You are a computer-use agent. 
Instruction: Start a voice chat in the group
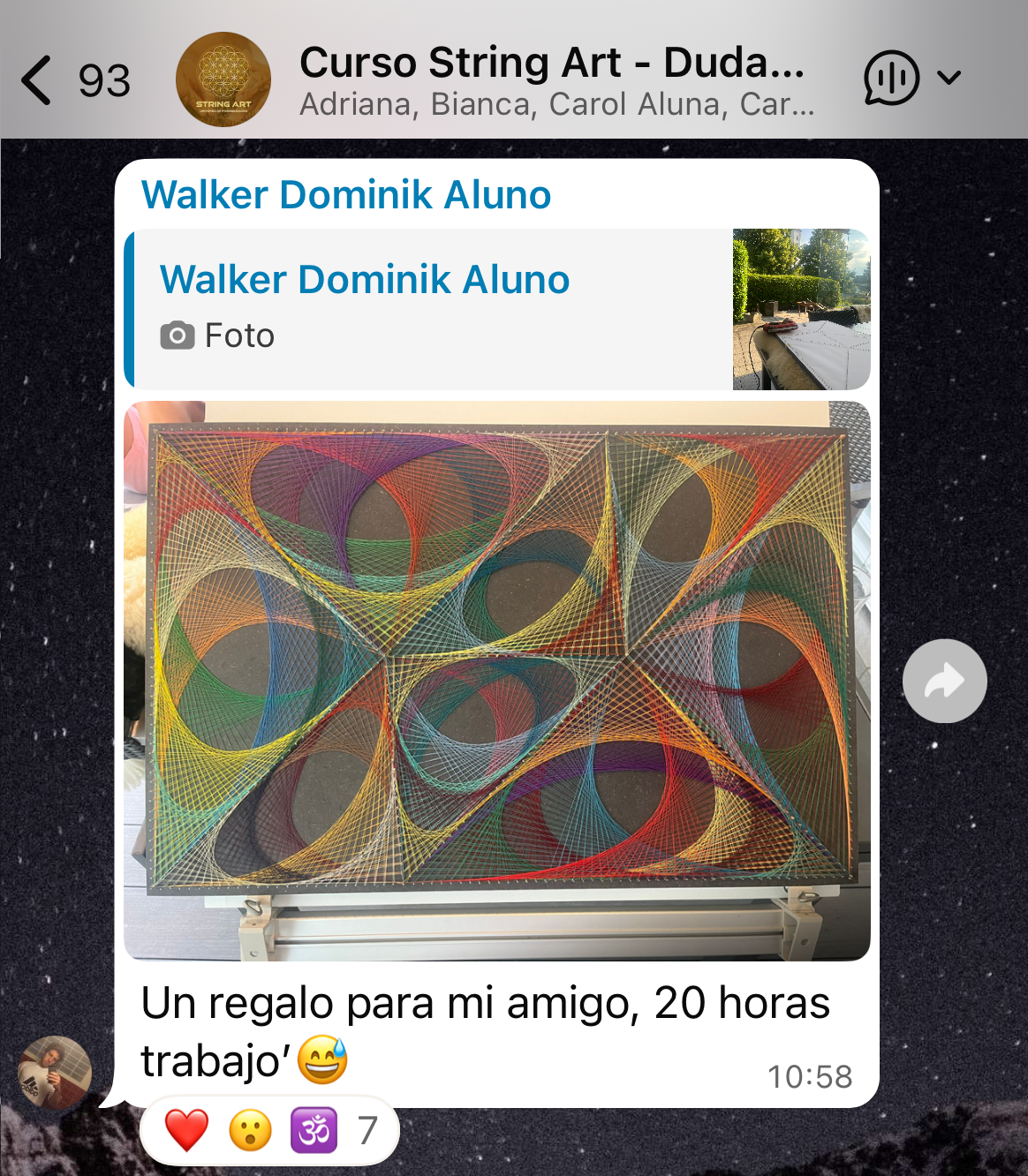(x=892, y=79)
